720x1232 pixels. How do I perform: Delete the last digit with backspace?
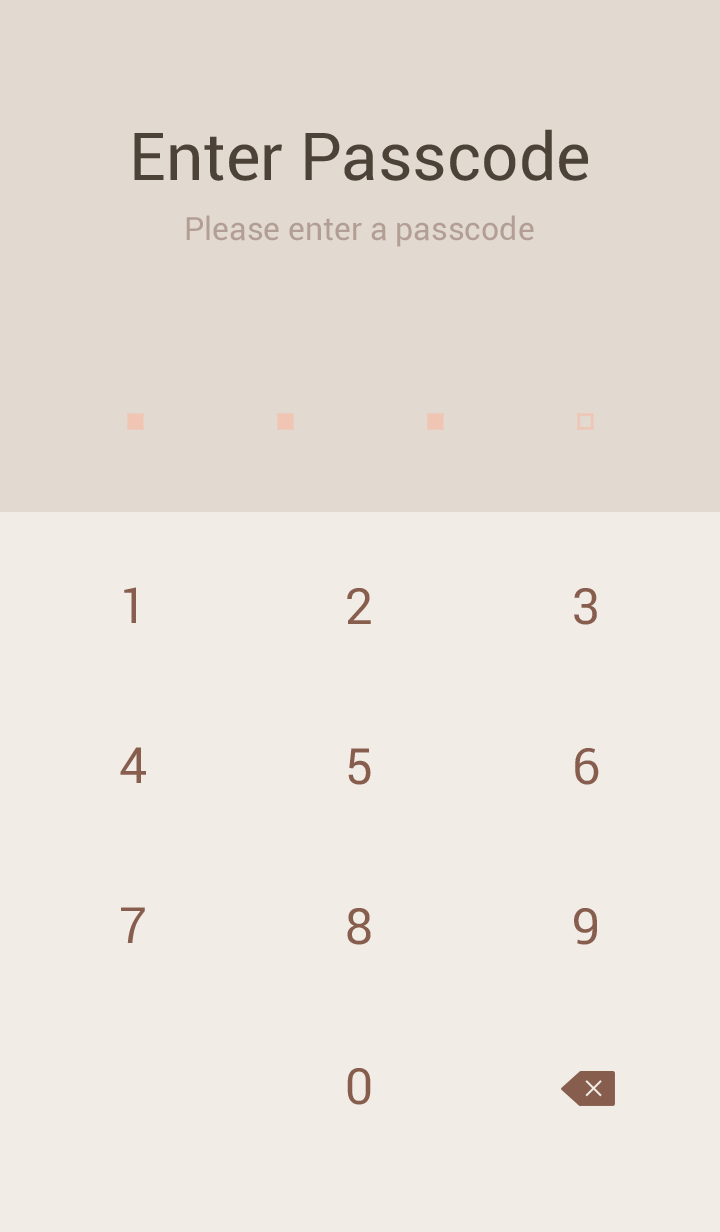(588, 1088)
